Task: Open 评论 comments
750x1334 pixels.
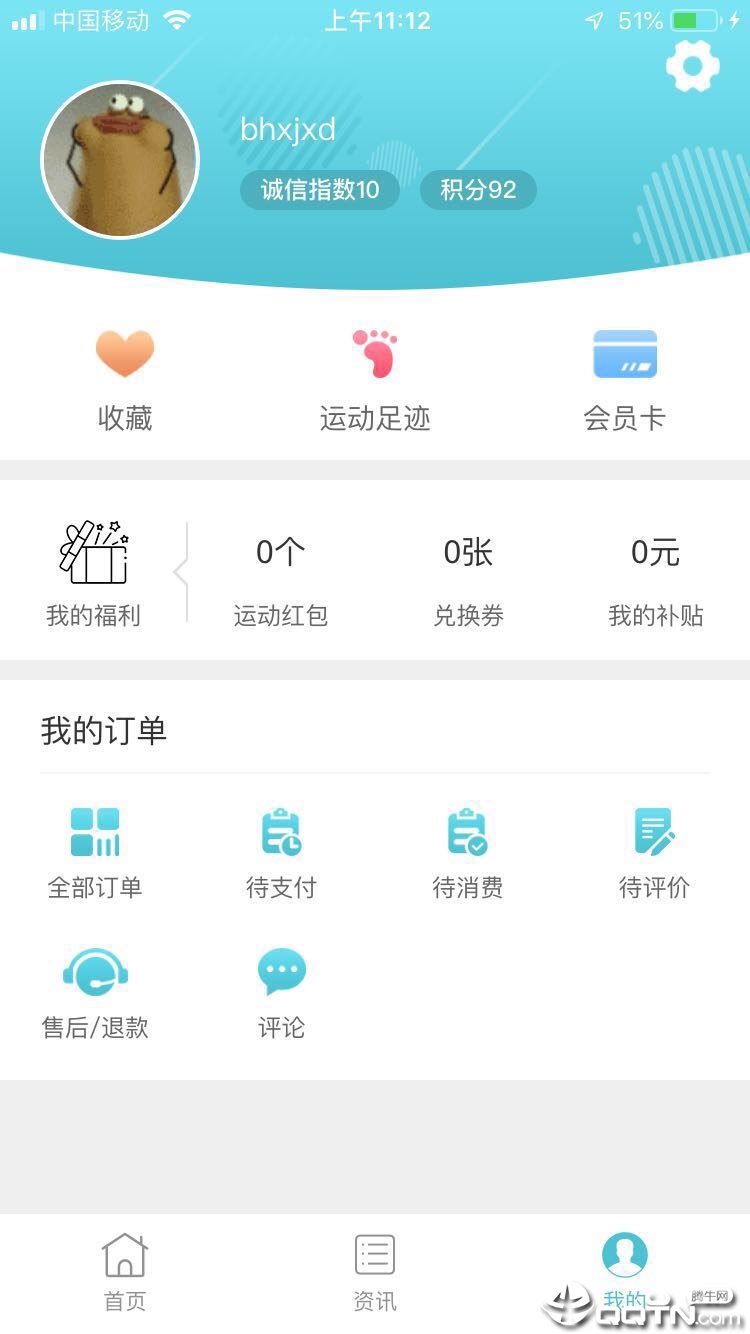Action: 281,992
